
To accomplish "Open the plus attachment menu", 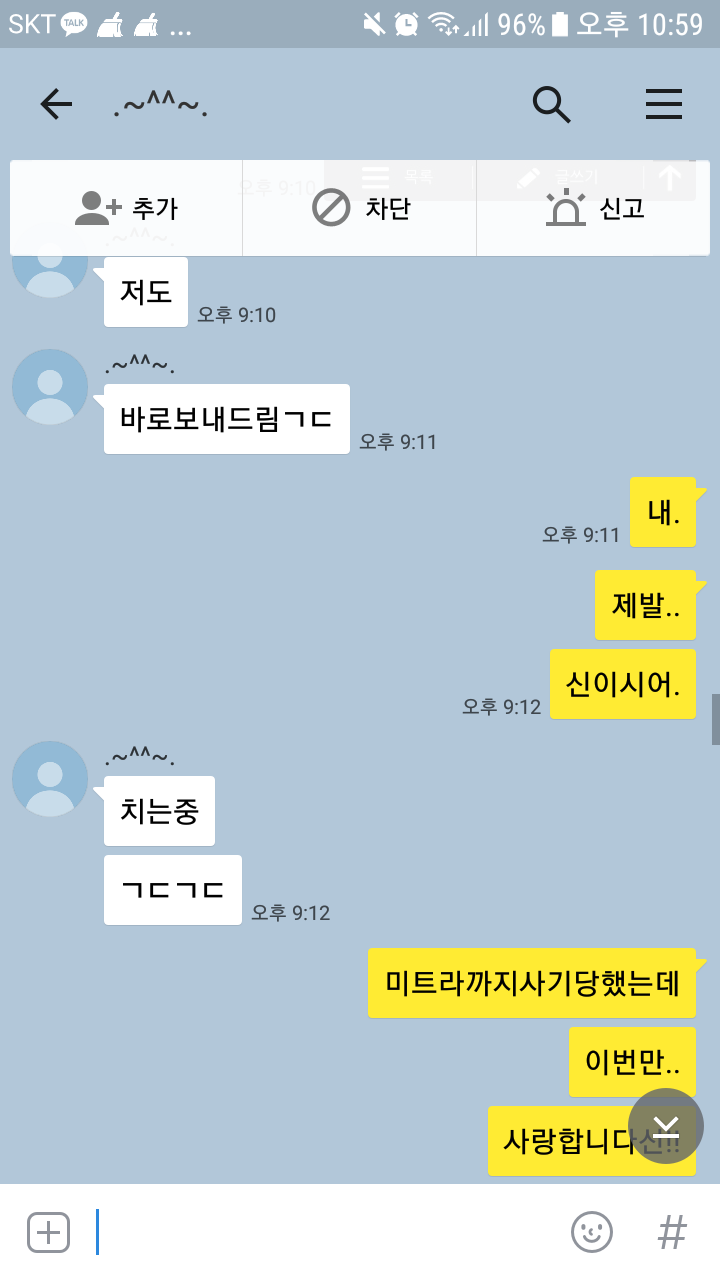I will tap(48, 1232).
